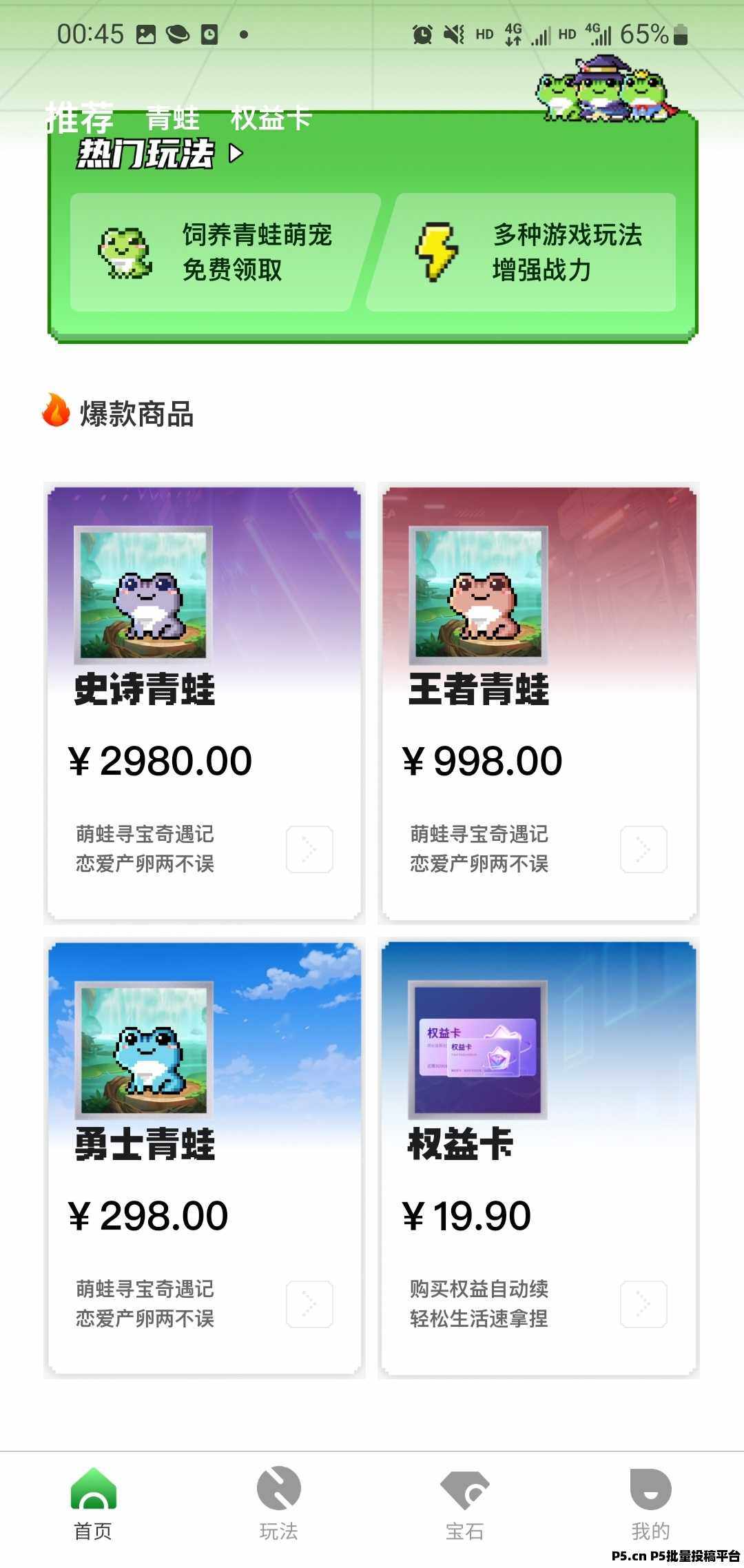
Task: Switch to the 玩法 bottom tab
Action: [279, 1504]
